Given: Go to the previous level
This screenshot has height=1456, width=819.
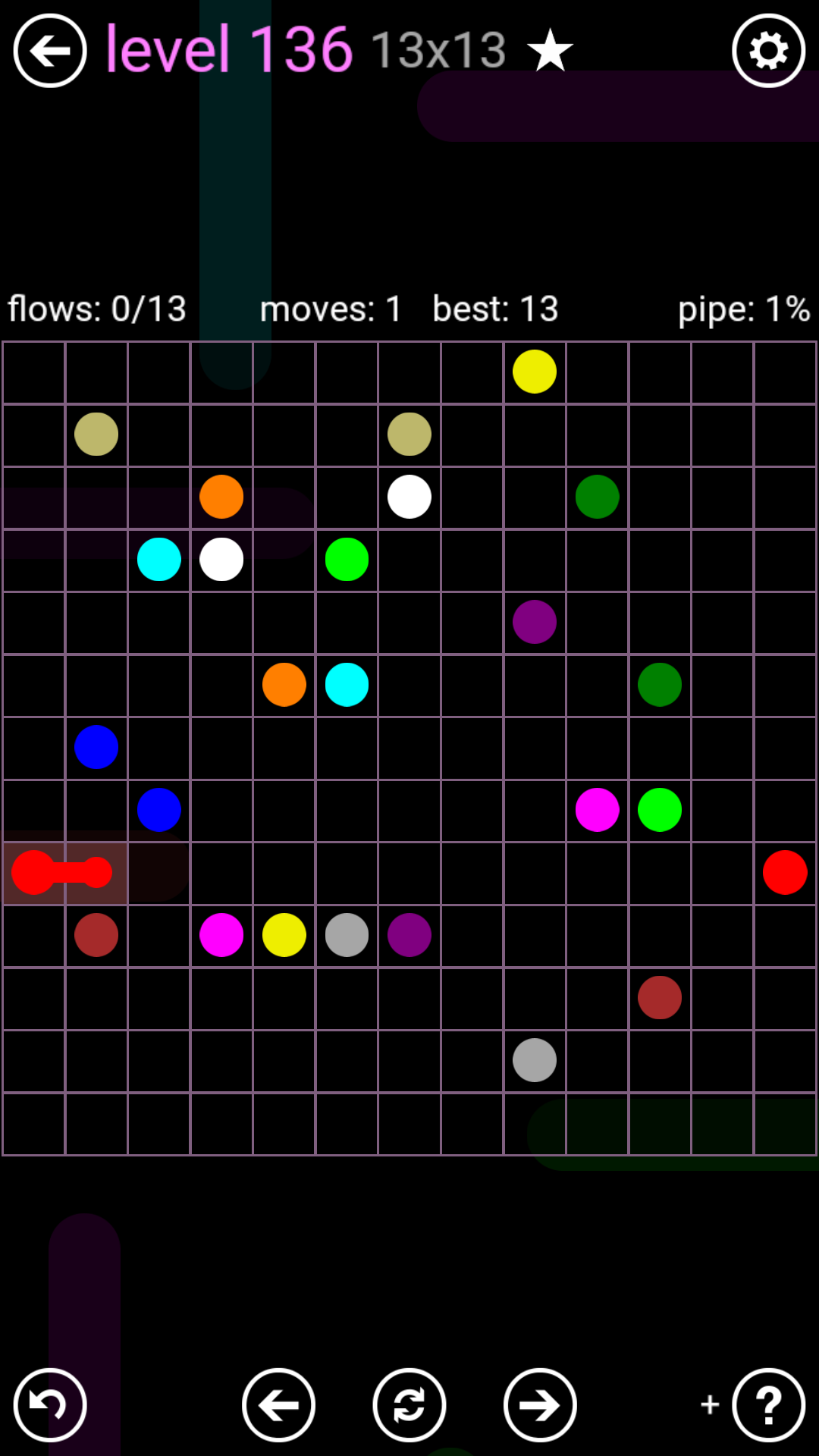Looking at the screenshot, I should [x=279, y=1405].
